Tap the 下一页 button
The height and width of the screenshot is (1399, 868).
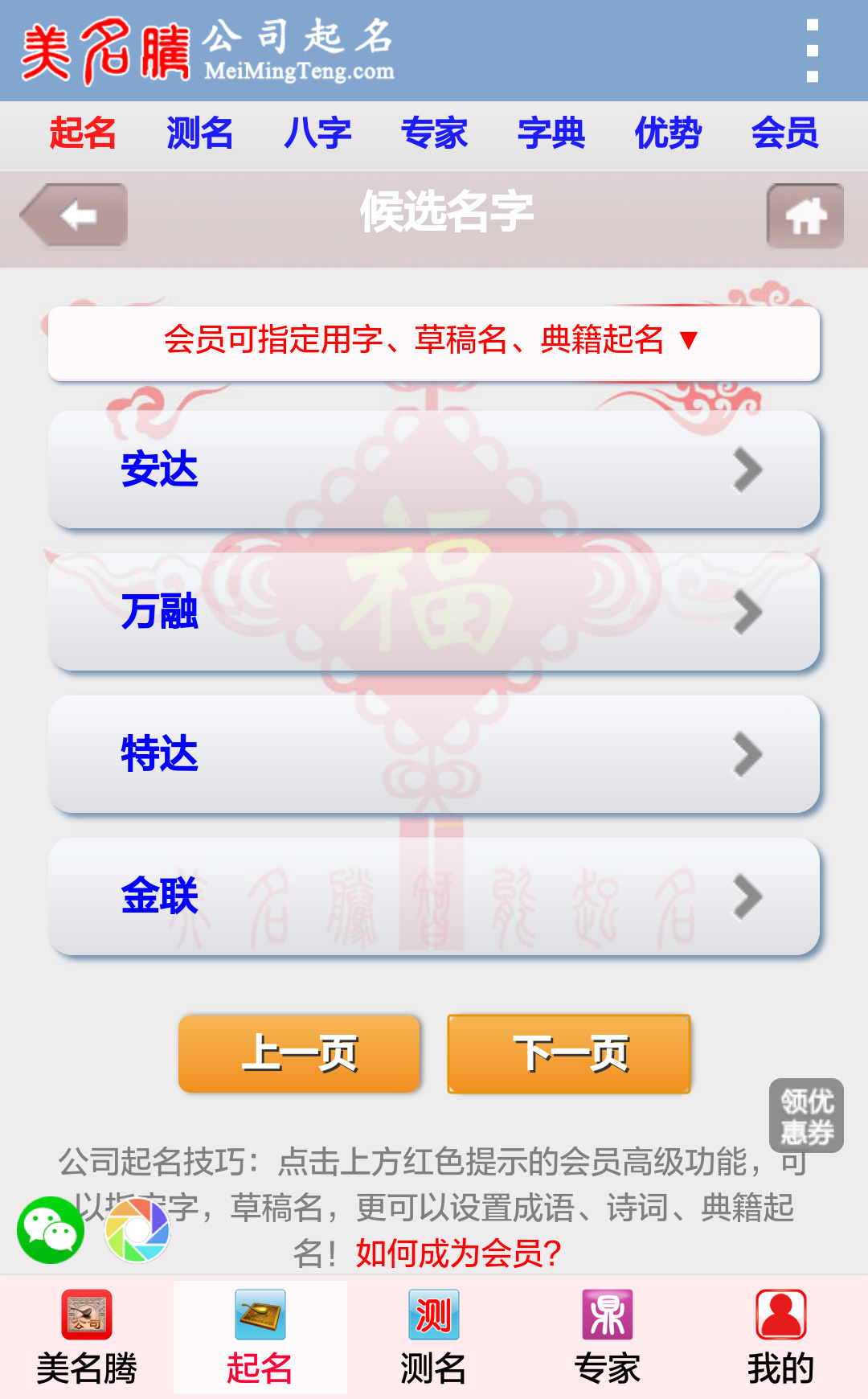click(x=569, y=1053)
